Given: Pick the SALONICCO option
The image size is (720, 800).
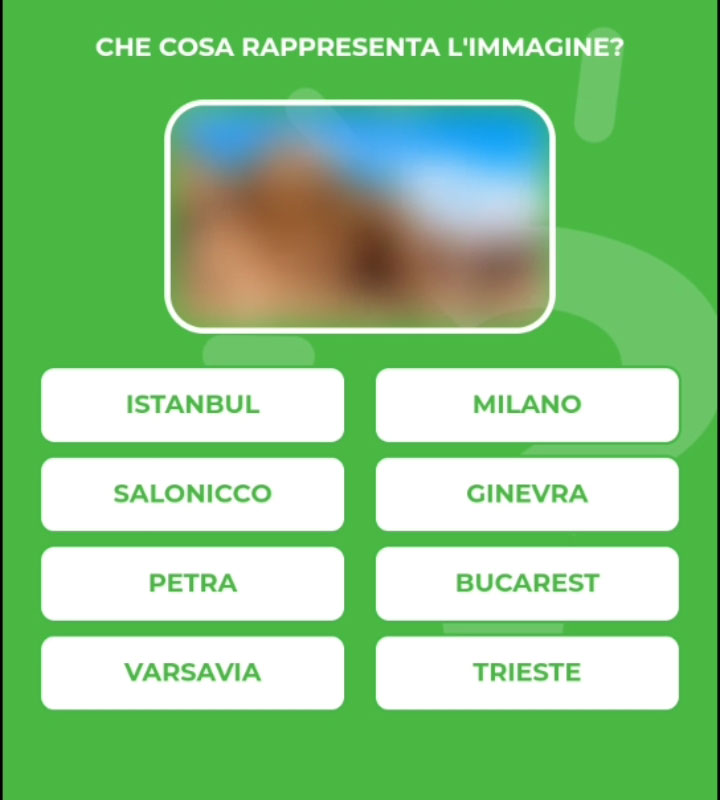Looking at the screenshot, I should tap(192, 494).
